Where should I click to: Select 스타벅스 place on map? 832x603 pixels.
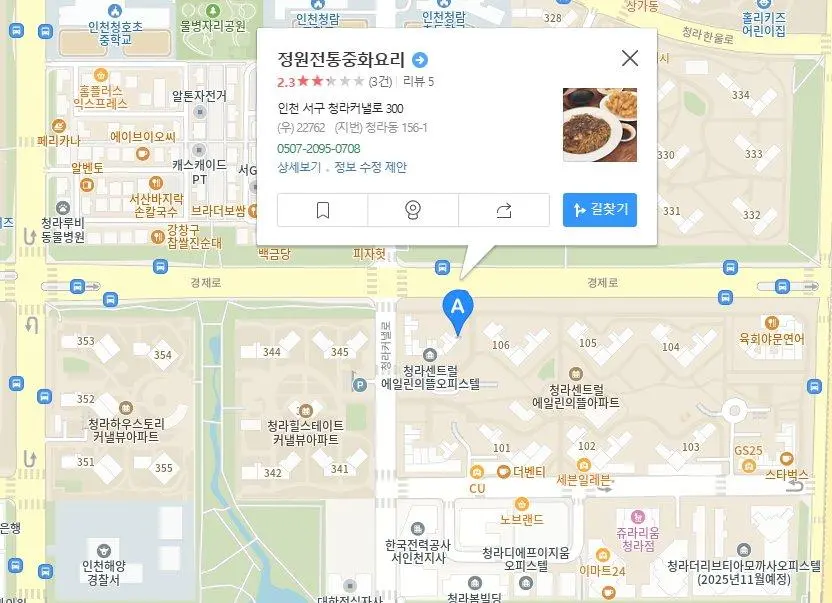786,459
